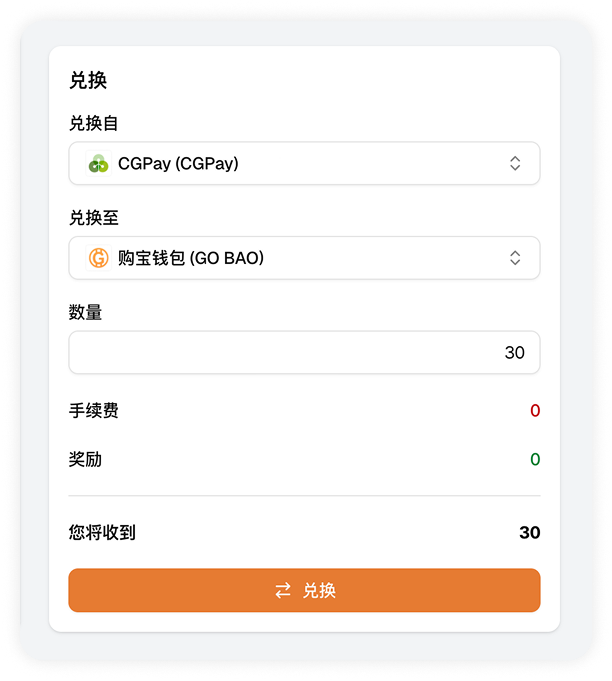612x681 pixels.
Task: Open the 兑换至 购宝钱包 dropdown
Action: coord(304,258)
